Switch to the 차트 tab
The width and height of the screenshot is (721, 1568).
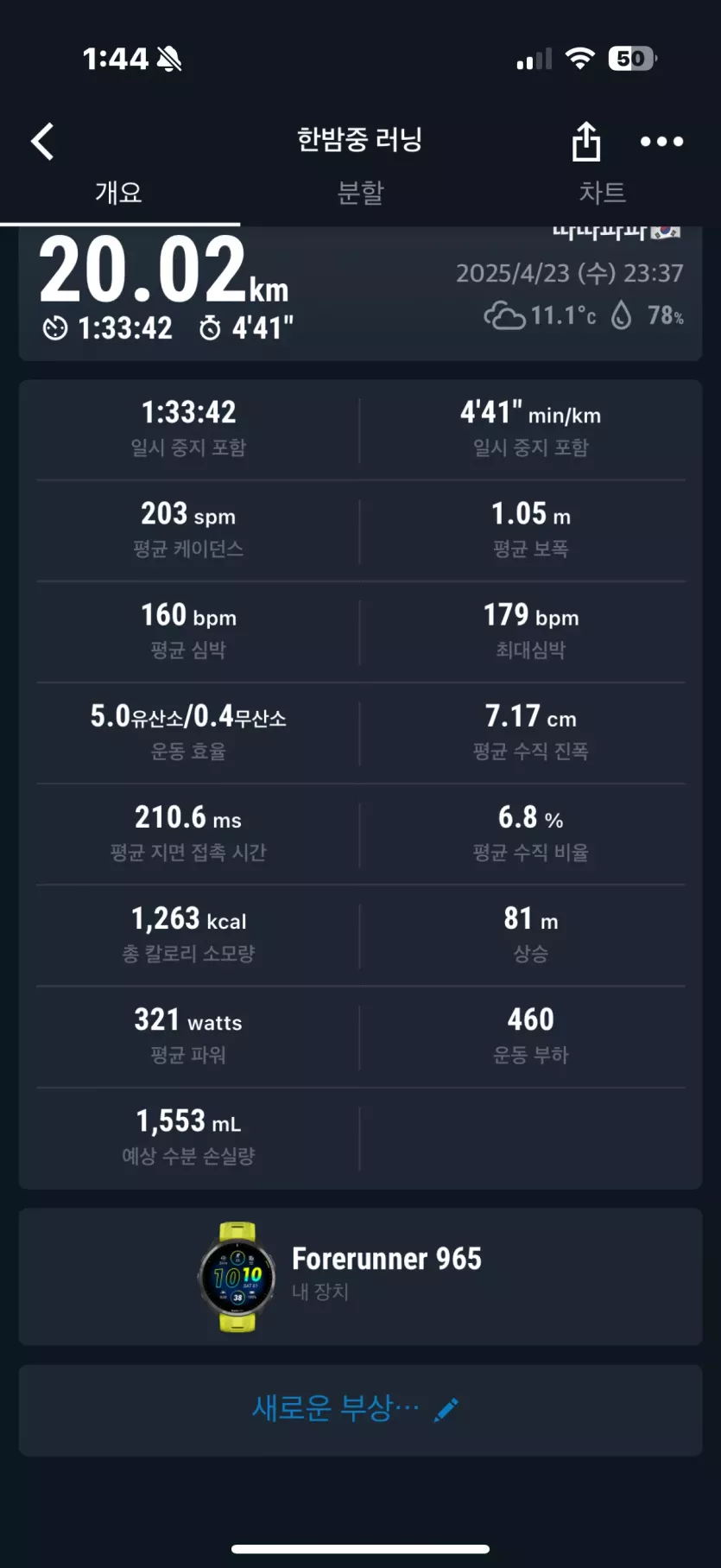[602, 192]
